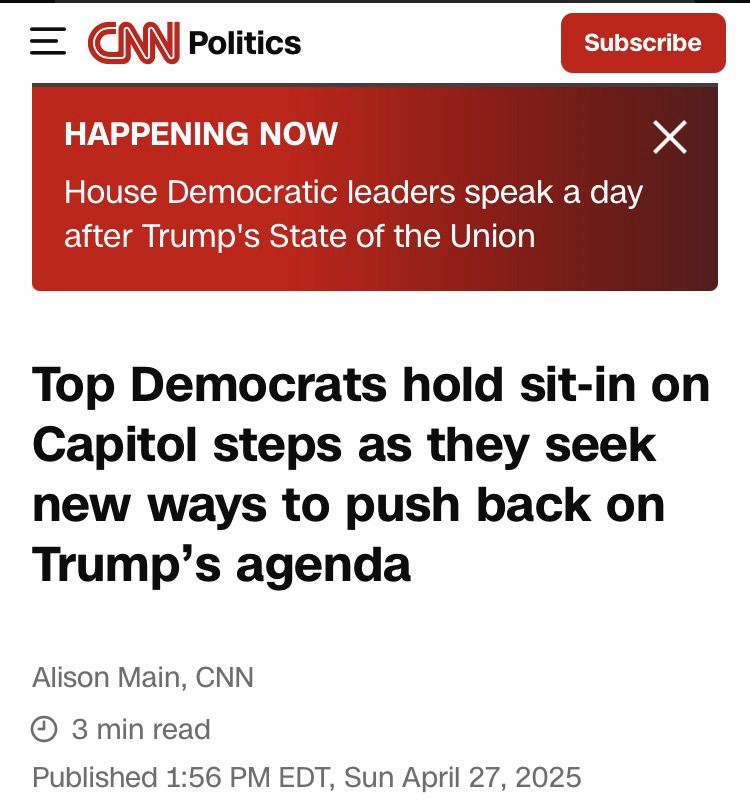Image resolution: width=750 pixels, height=807 pixels.
Task: Open the House Democratic leaders live story
Action: click(x=353, y=213)
